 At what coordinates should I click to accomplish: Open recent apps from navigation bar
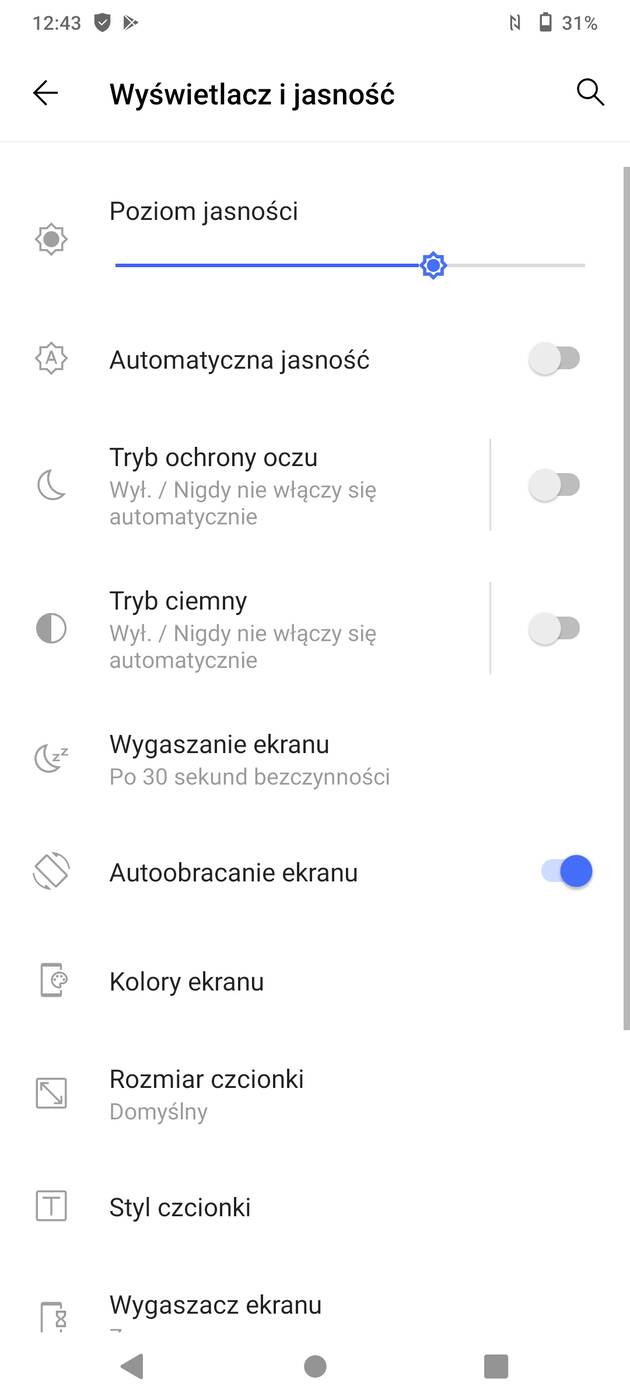[496, 1366]
